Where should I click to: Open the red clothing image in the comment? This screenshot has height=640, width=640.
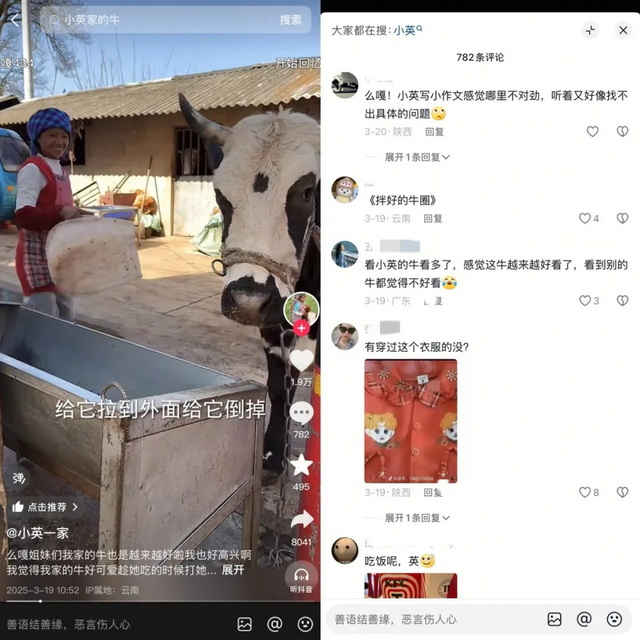[x=410, y=421]
